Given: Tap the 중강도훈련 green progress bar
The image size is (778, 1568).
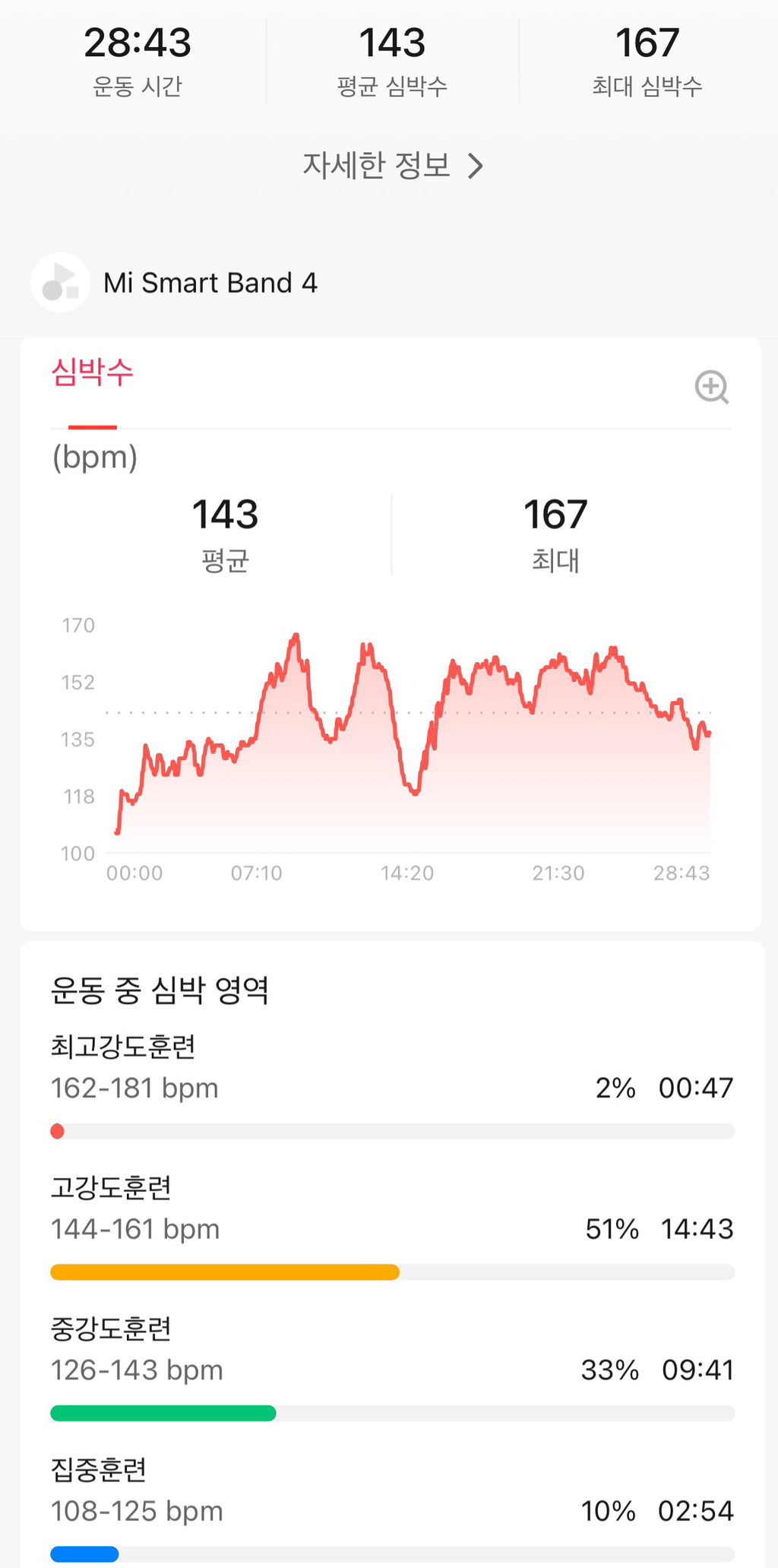Looking at the screenshot, I should point(163,1413).
